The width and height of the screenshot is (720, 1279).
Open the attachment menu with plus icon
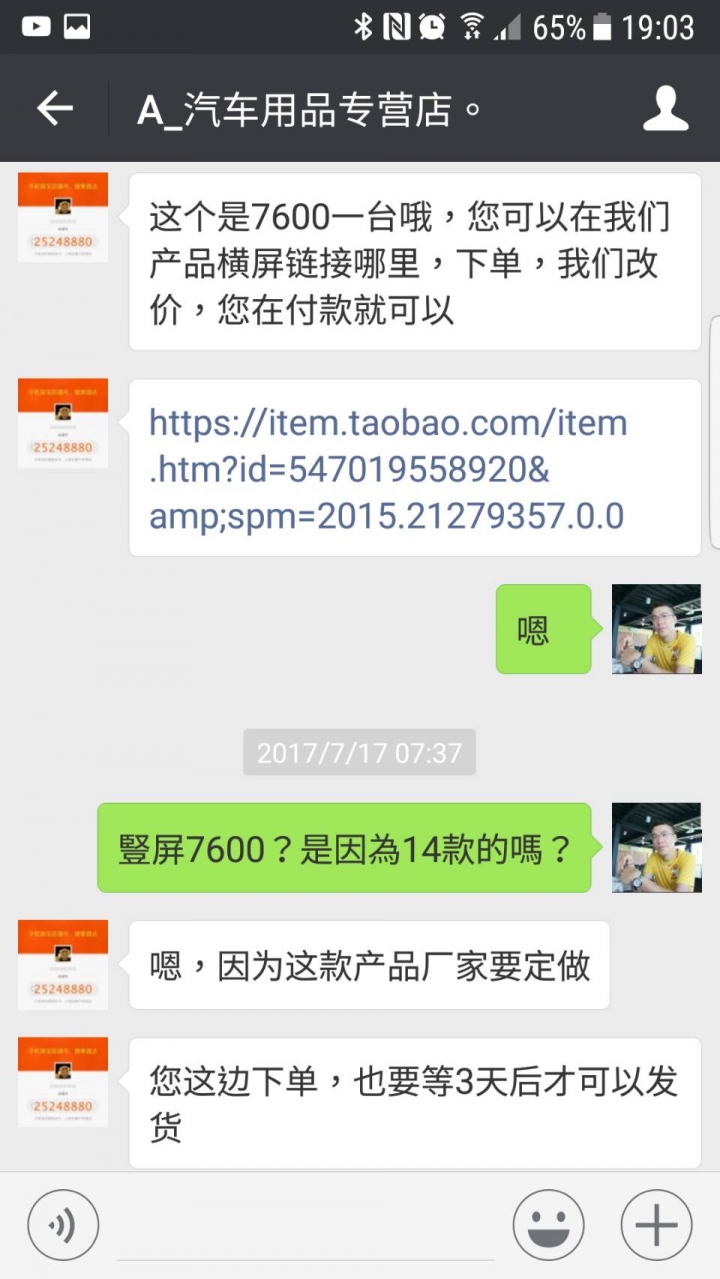point(655,1223)
